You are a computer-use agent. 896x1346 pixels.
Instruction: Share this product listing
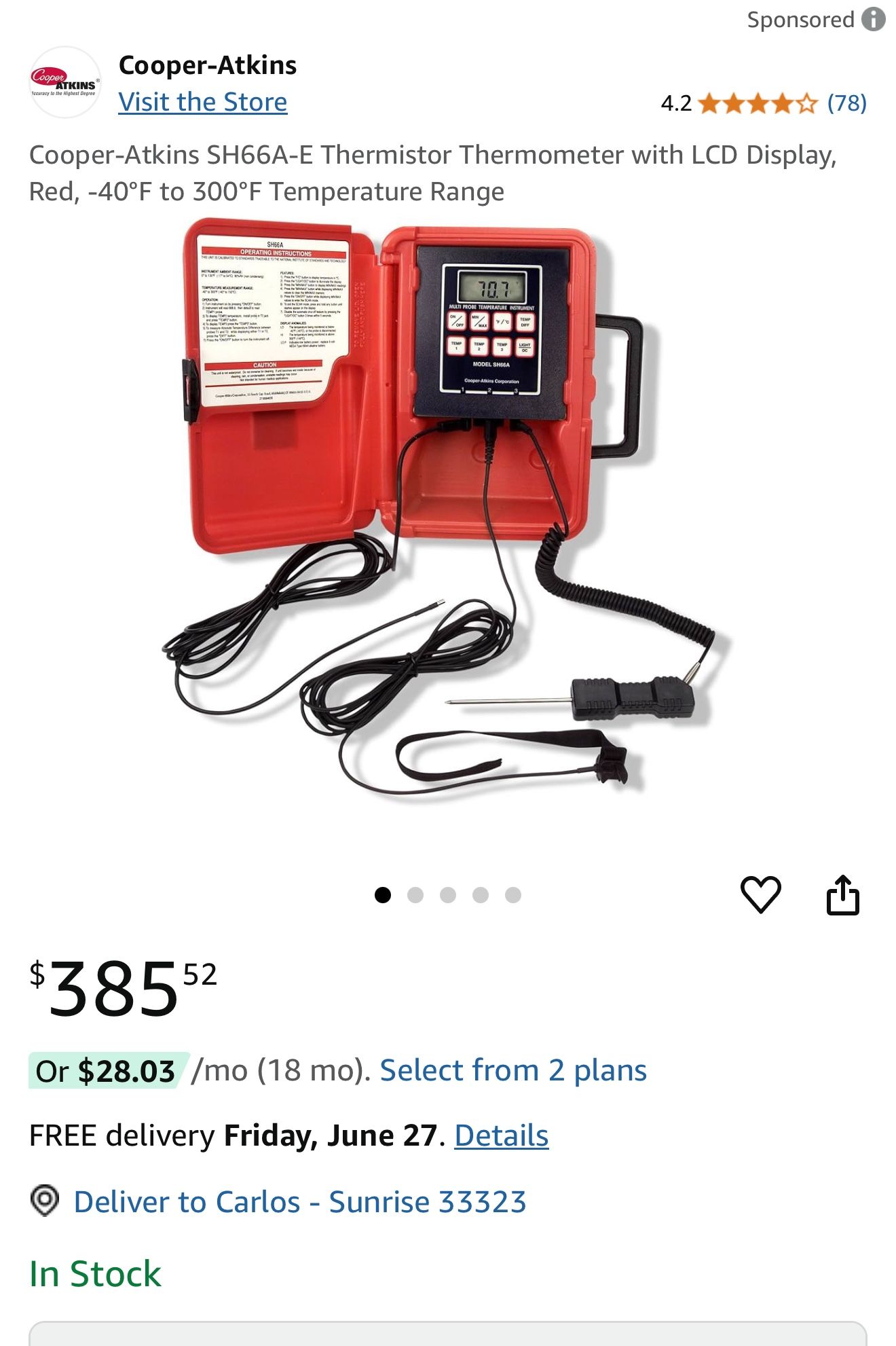click(842, 895)
